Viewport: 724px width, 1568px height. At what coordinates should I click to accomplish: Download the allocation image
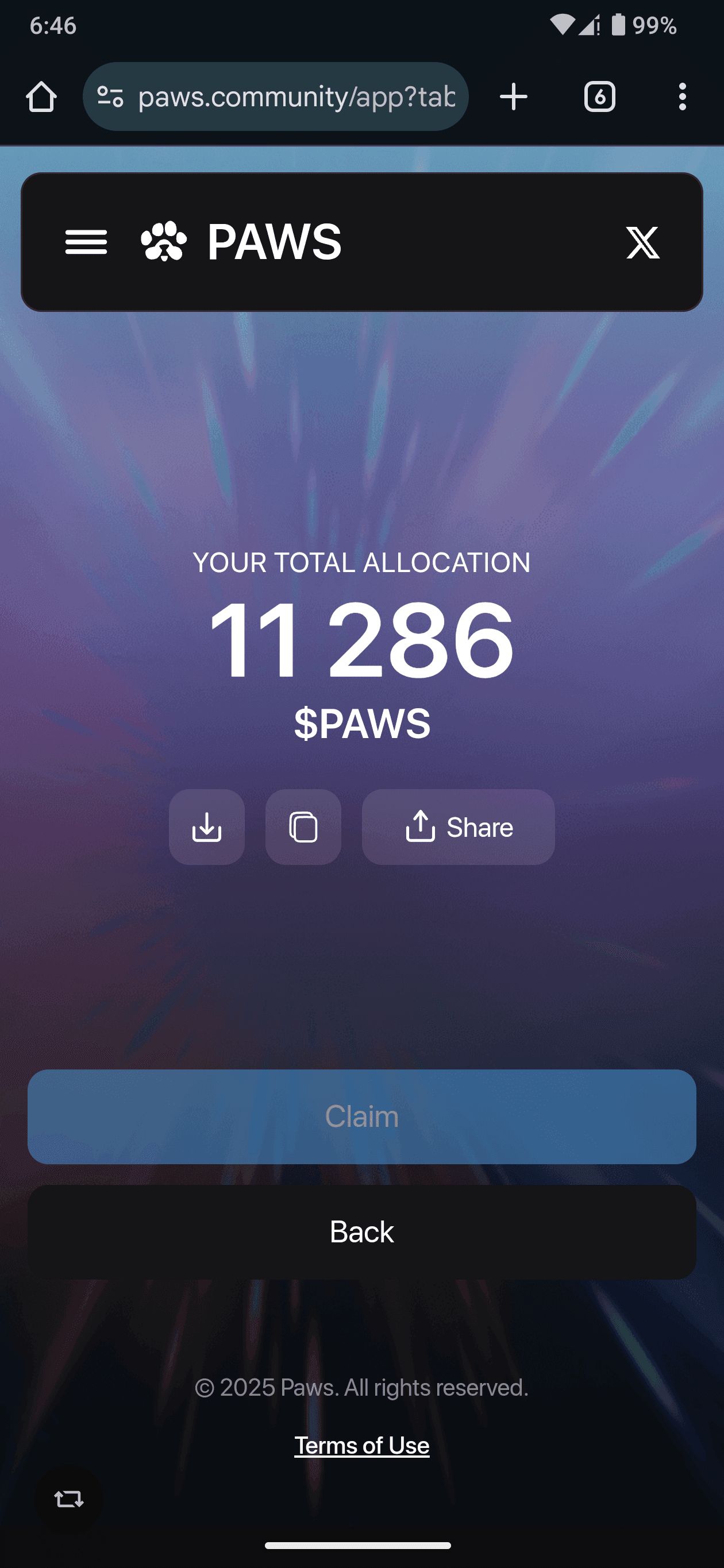pyautogui.click(x=206, y=827)
